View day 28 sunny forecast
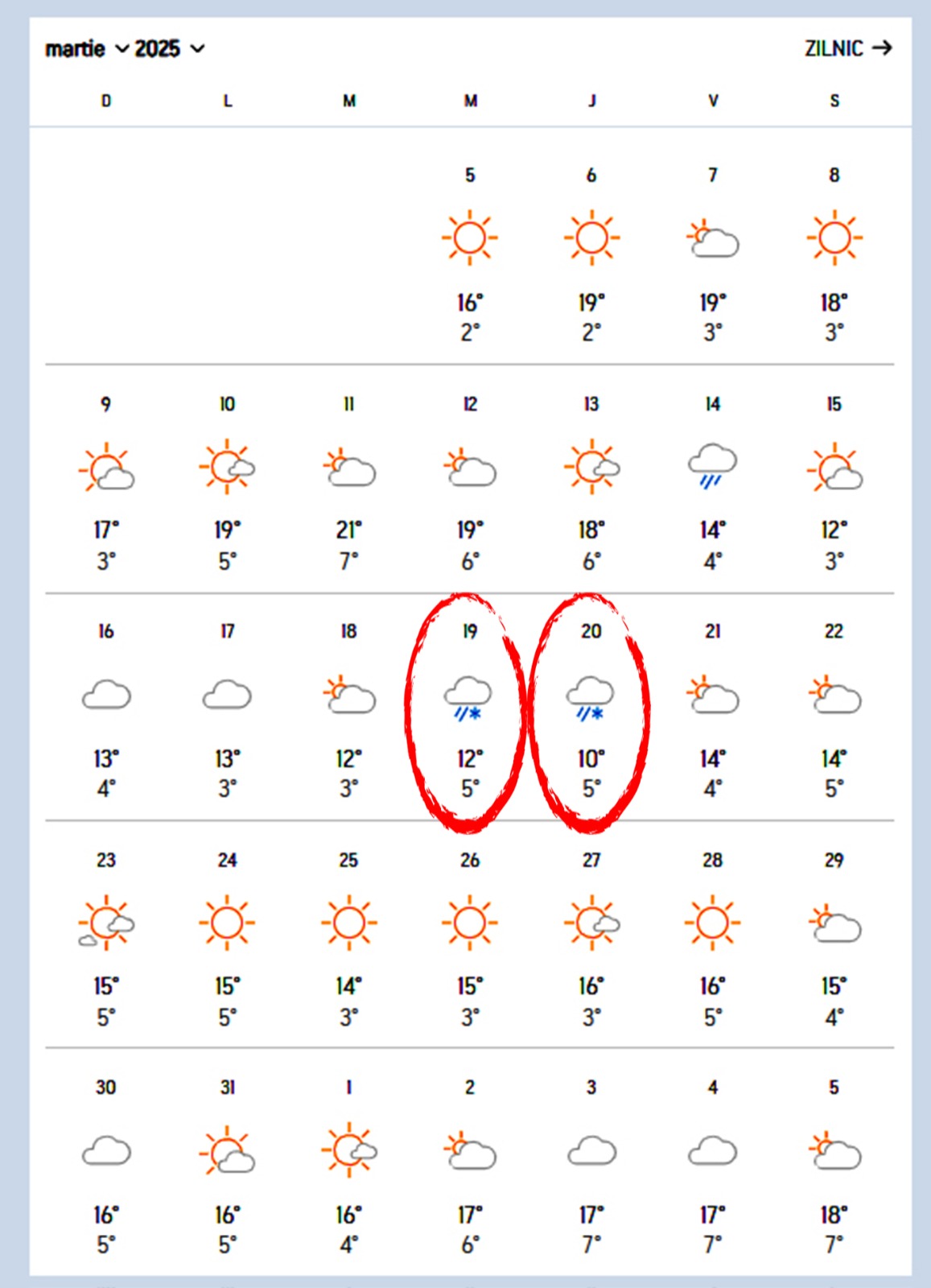 coord(712,936)
